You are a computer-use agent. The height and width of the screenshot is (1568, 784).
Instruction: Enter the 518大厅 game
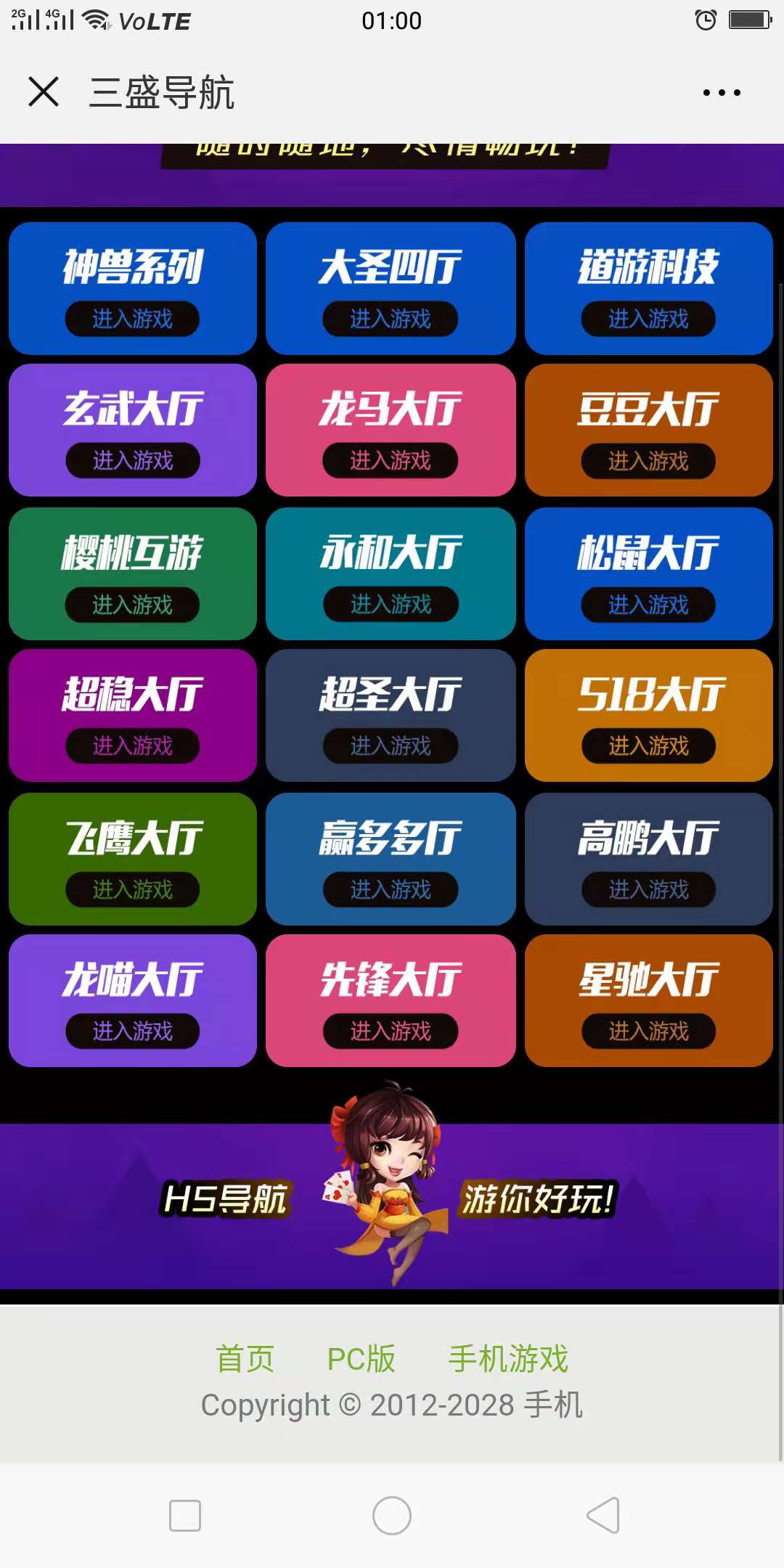648,746
